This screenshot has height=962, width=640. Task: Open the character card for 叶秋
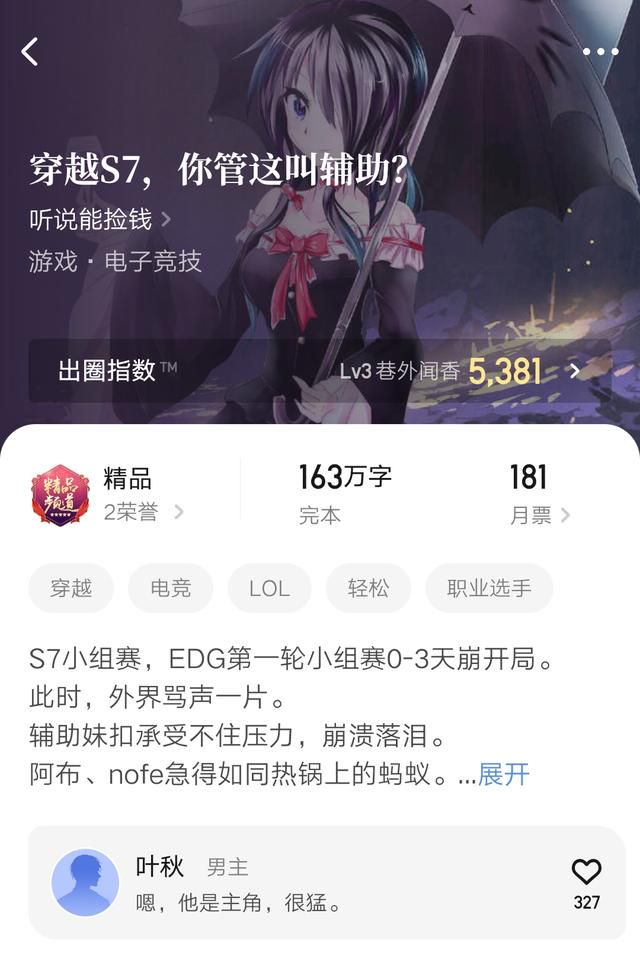pos(300,884)
